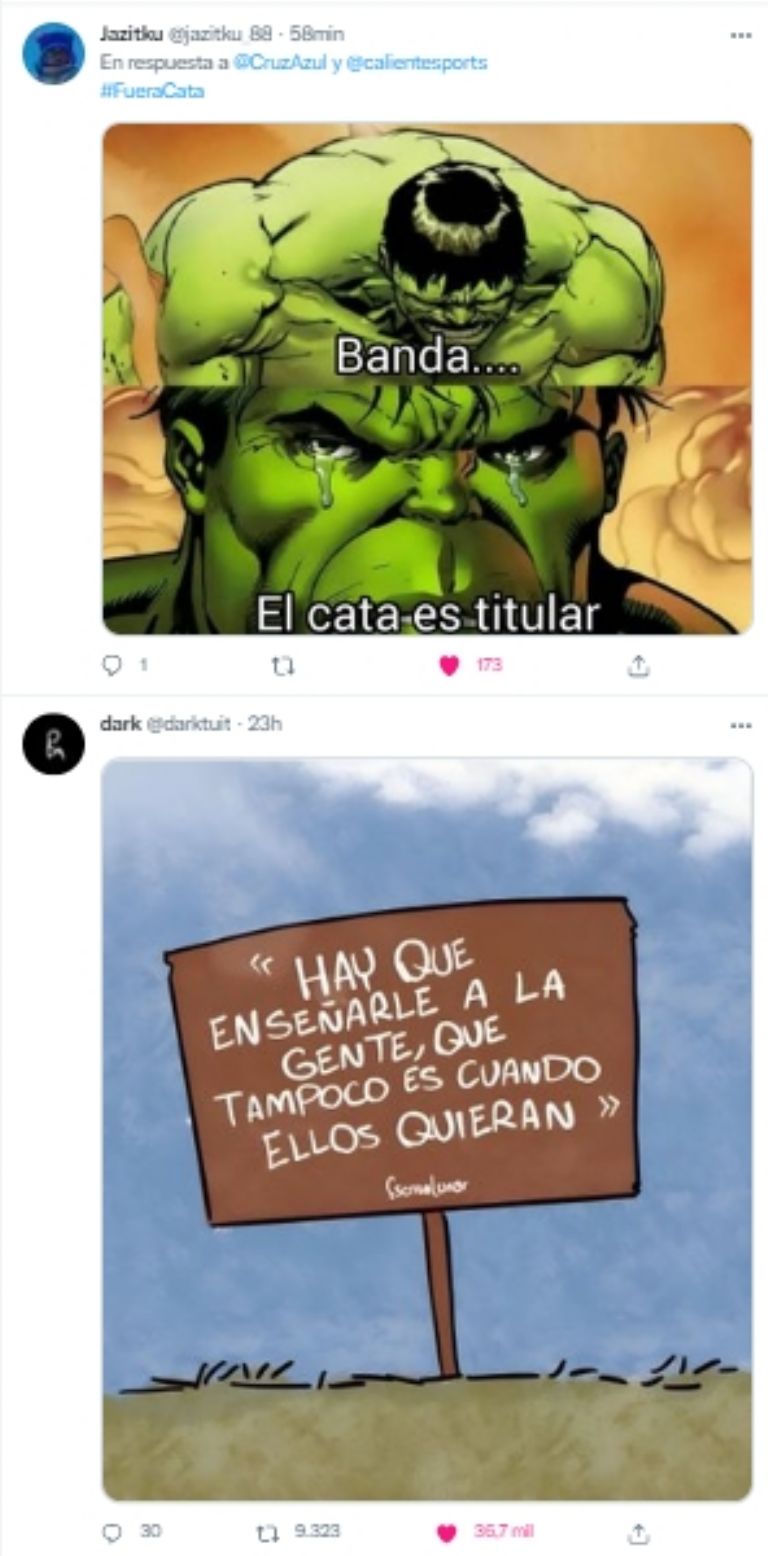This screenshot has width=768, height=1556.
Task: Open the Hulk meme image
Action: tap(427, 379)
